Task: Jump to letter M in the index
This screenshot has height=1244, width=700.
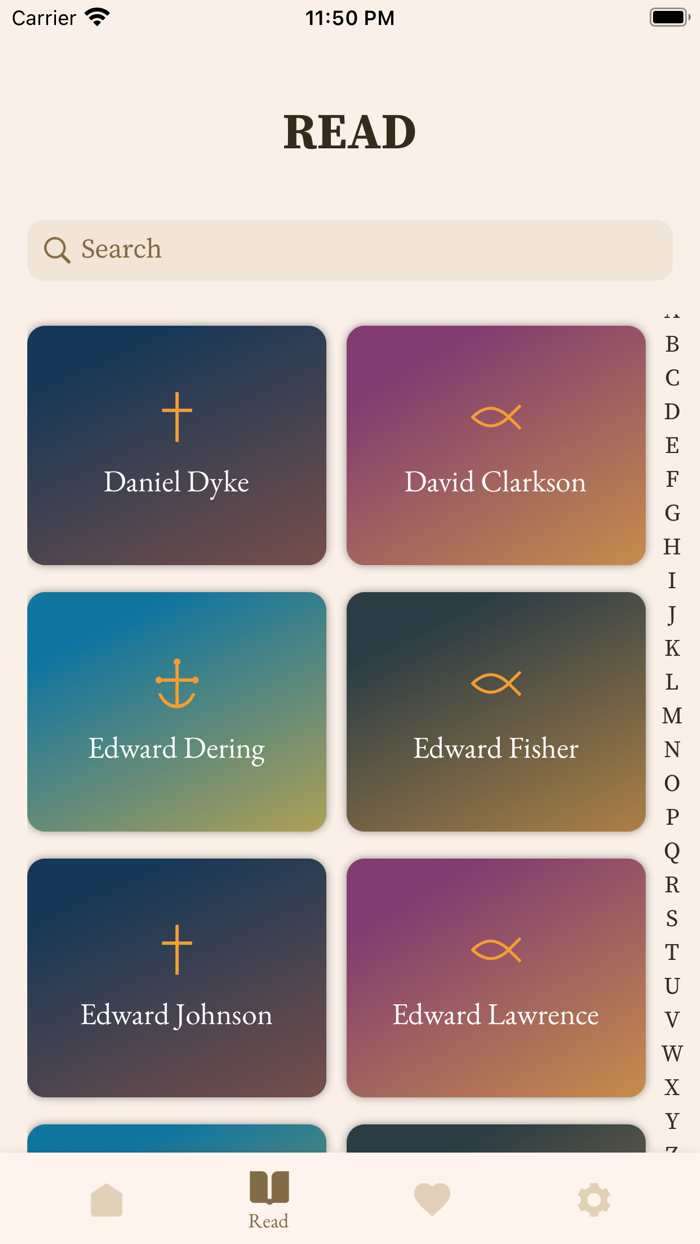Action: point(672,716)
